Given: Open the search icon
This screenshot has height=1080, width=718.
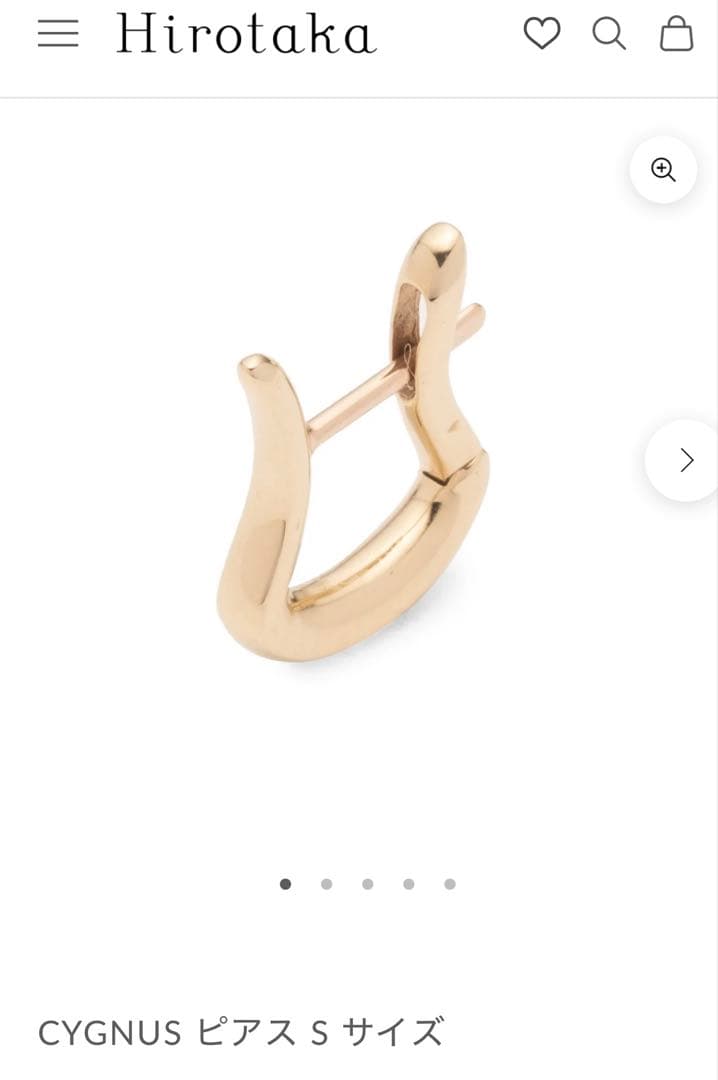Looking at the screenshot, I should click(x=608, y=34).
